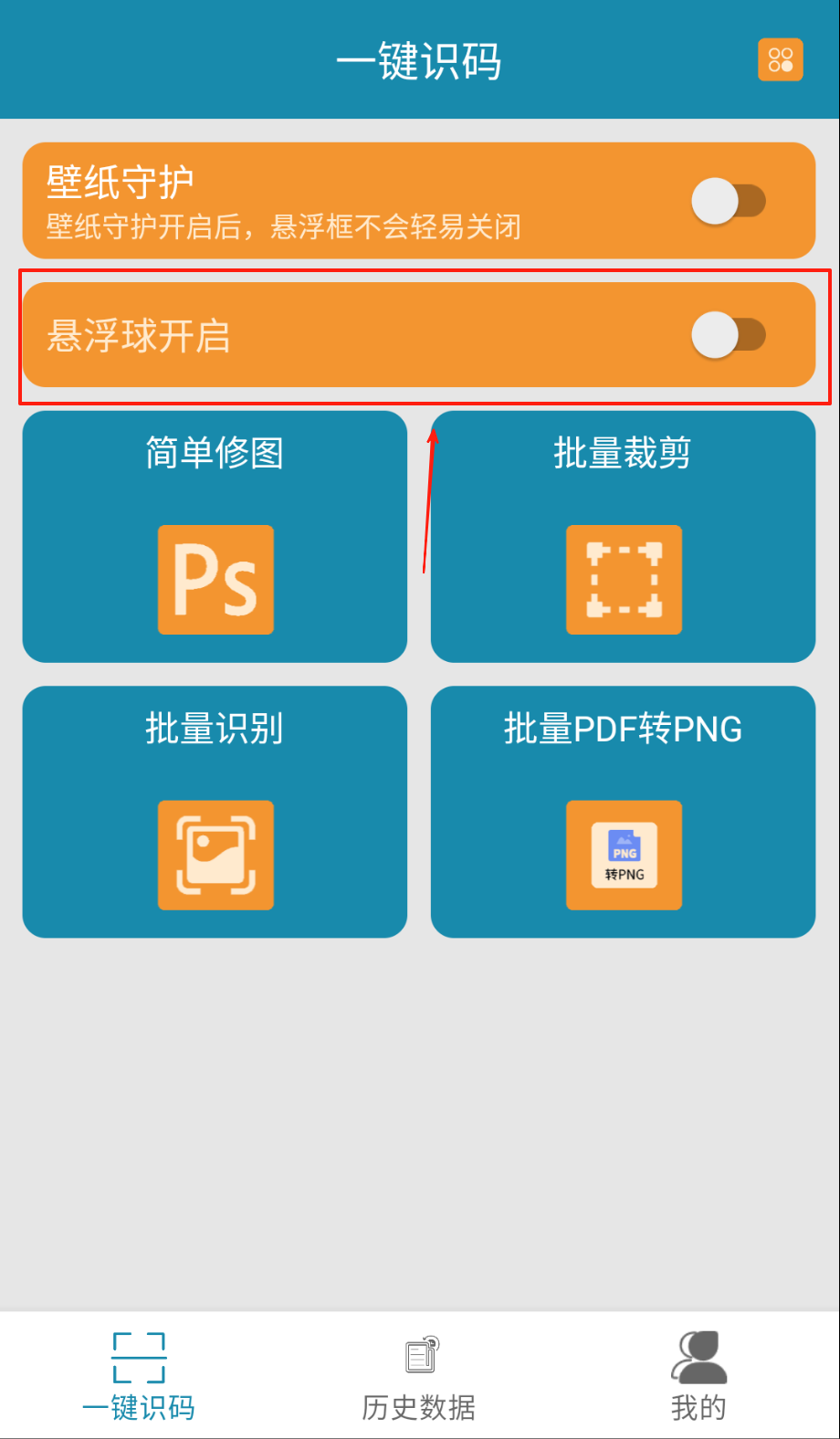Open the 批量裁剪 tool
Image resolution: width=840 pixels, height=1439 pixels.
point(623,537)
